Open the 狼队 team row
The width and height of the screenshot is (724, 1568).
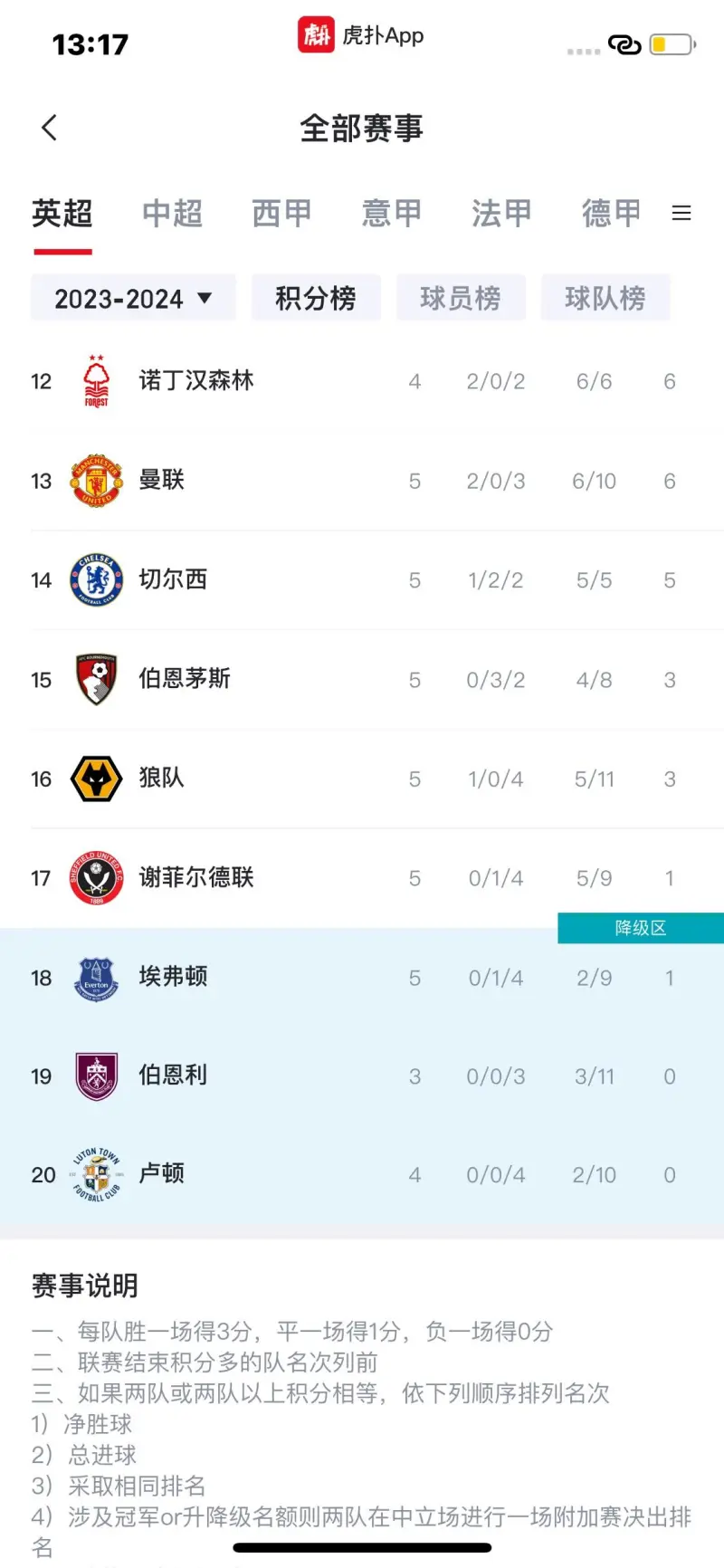[362, 779]
